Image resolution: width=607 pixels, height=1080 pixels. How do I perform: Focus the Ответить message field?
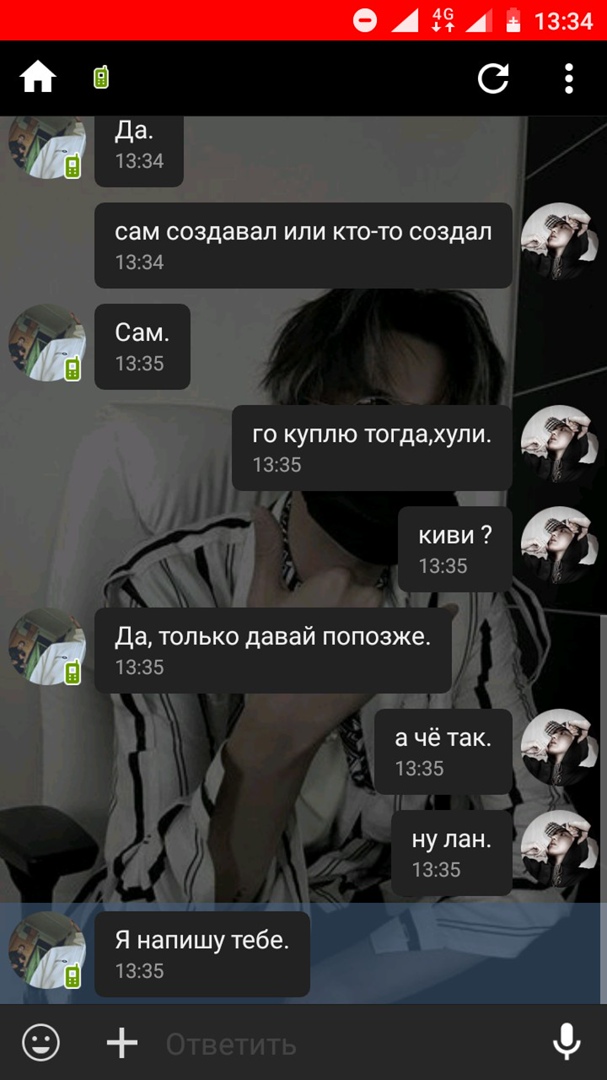[x=340, y=1044]
